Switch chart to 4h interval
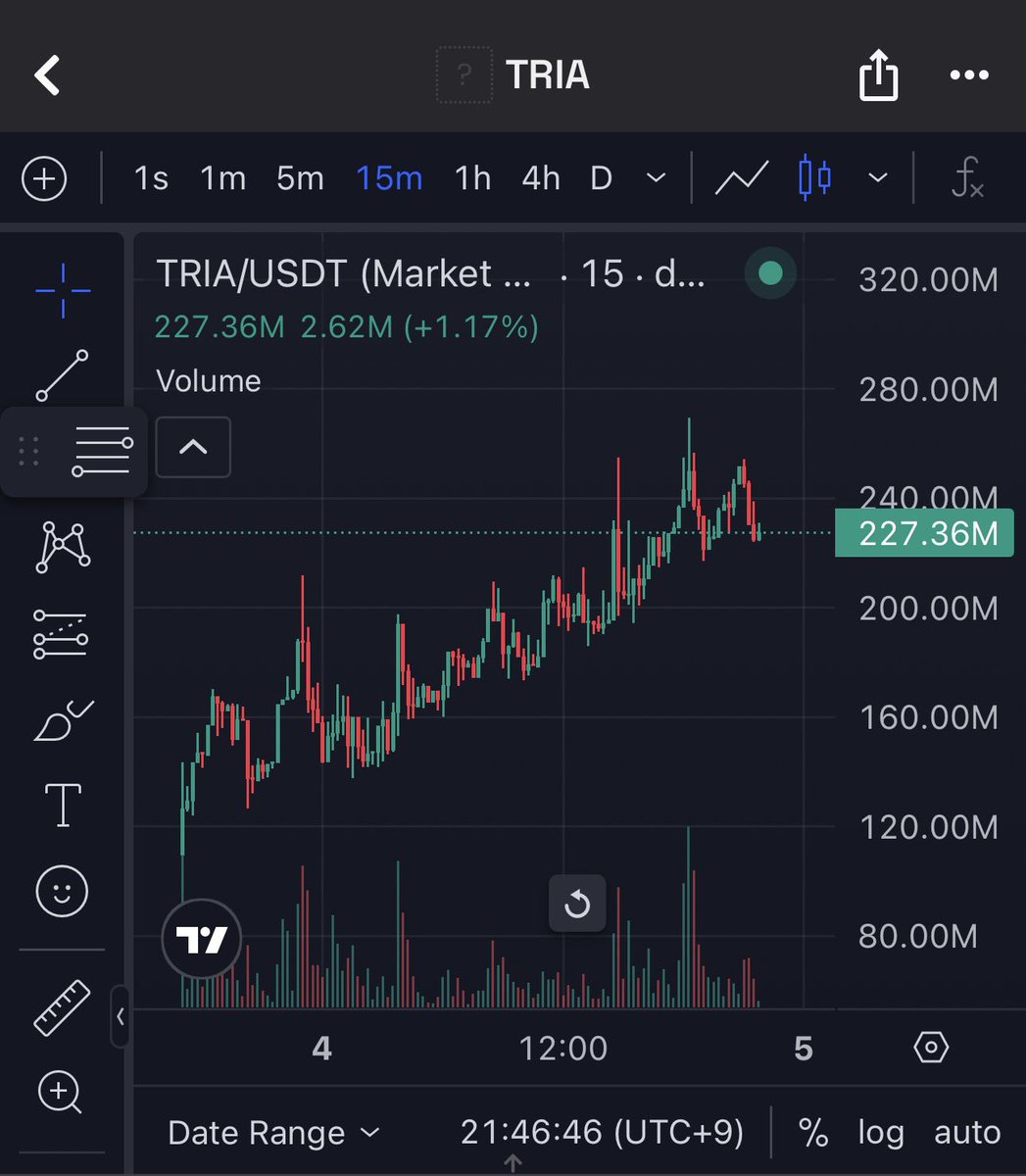This screenshot has height=1176, width=1026. (540, 179)
